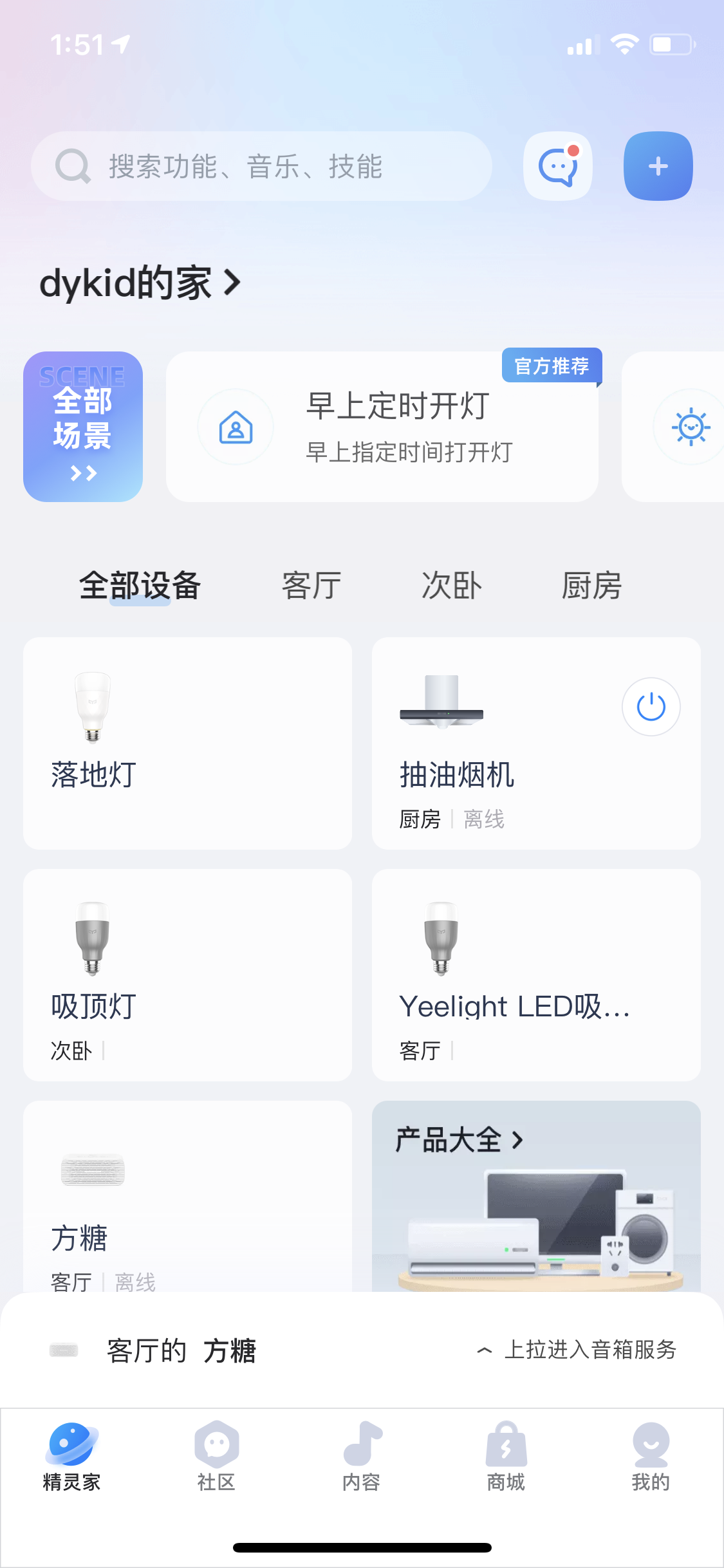Open the 吸顶灯 device card
Viewport: 724px width, 1568px height.
187,975
